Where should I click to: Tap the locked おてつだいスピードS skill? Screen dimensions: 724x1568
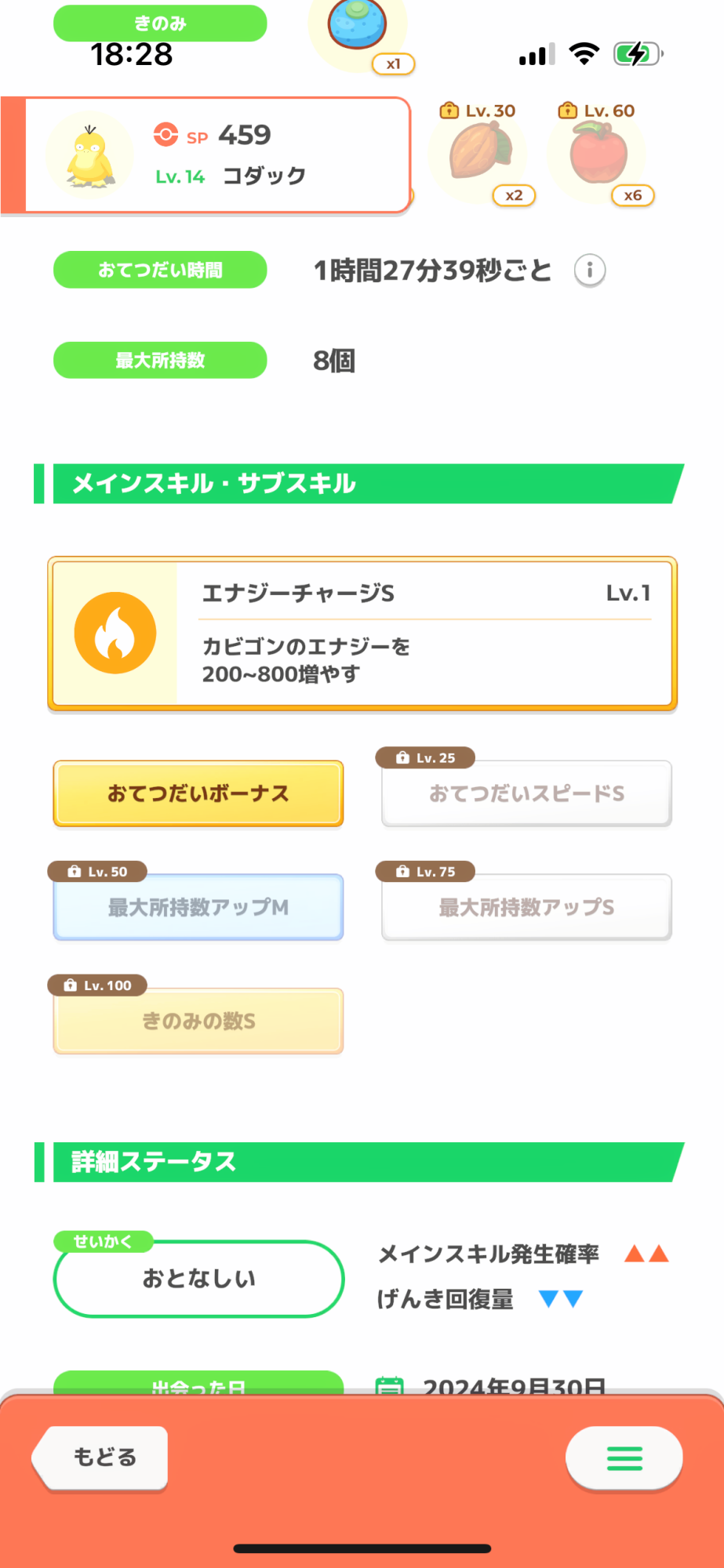pos(526,793)
